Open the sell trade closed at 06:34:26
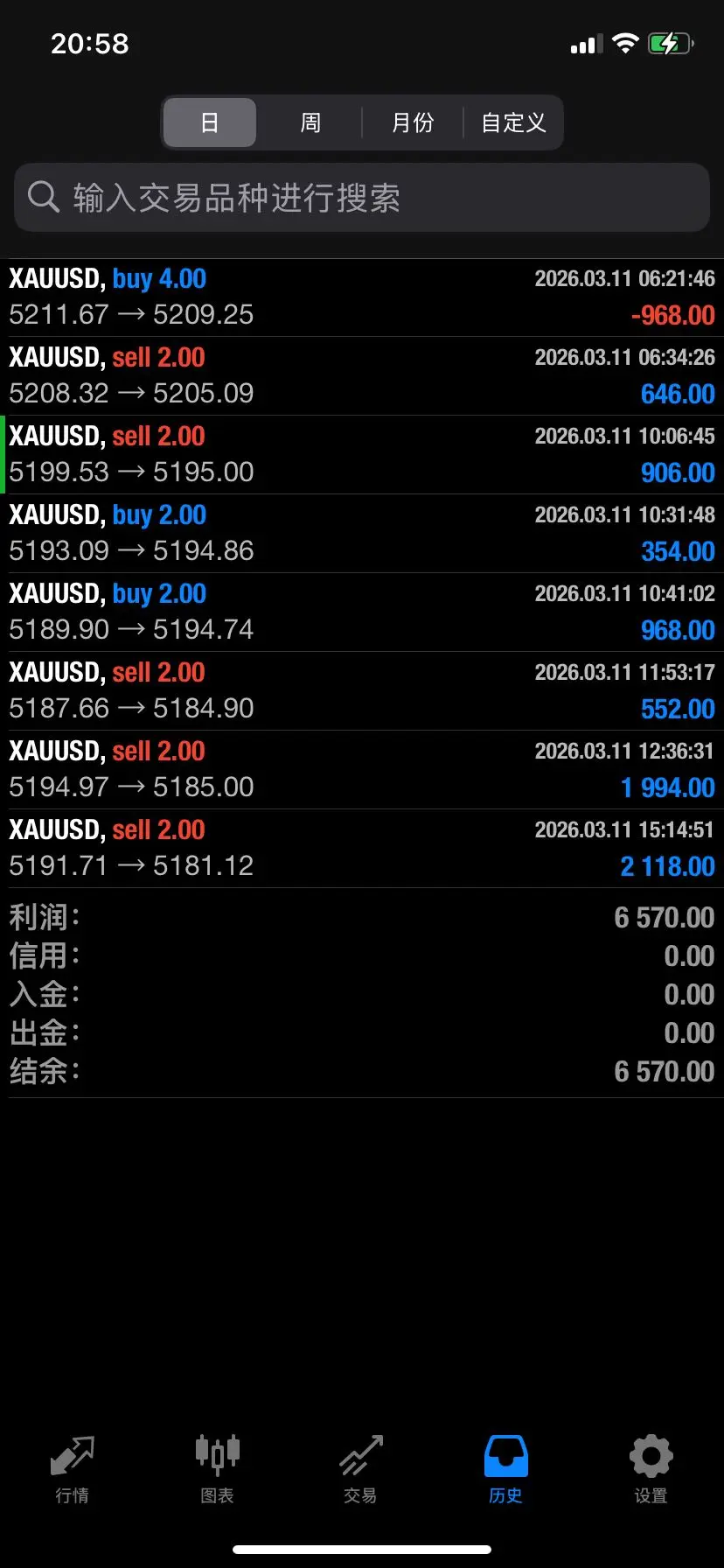Image resolution: width=724 pixels, height=1568 pixels. tap(362, 376)
